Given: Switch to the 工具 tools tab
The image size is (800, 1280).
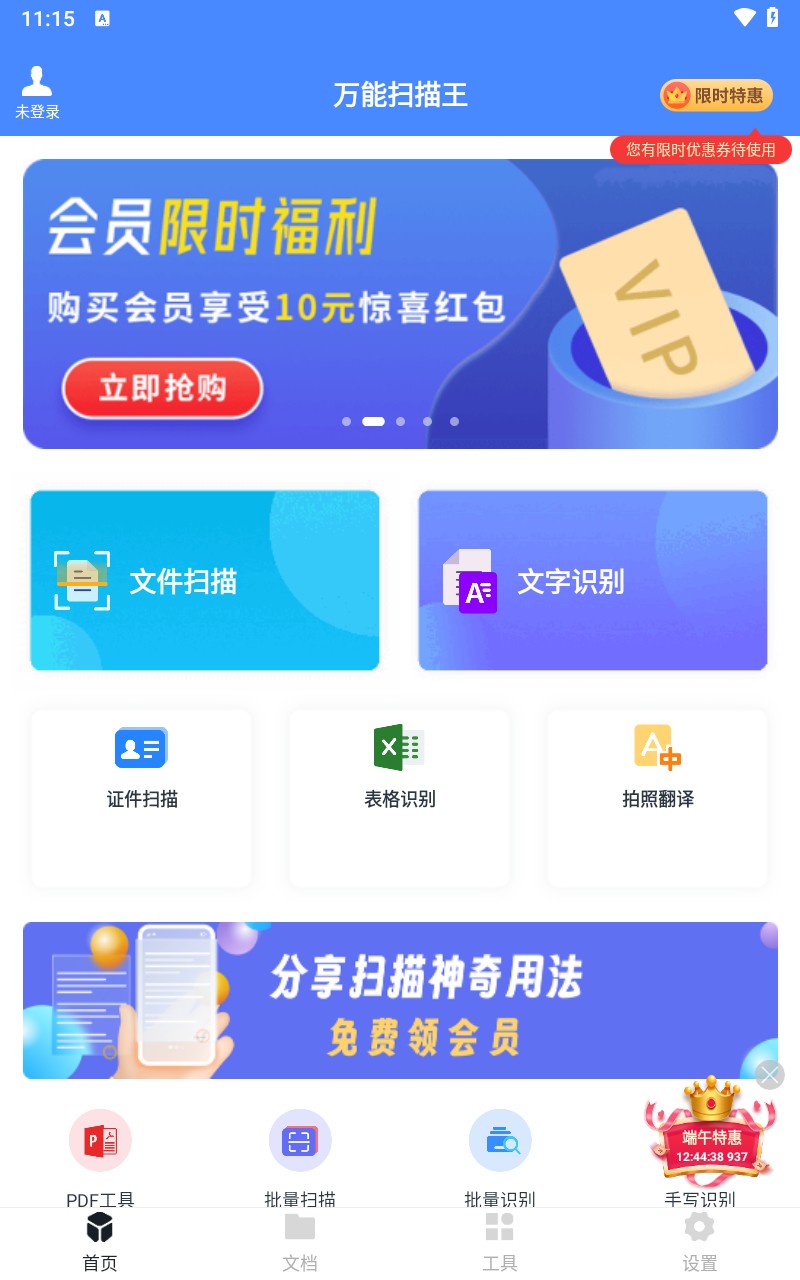Looking at the screenshot, I should coord(500,1245).
